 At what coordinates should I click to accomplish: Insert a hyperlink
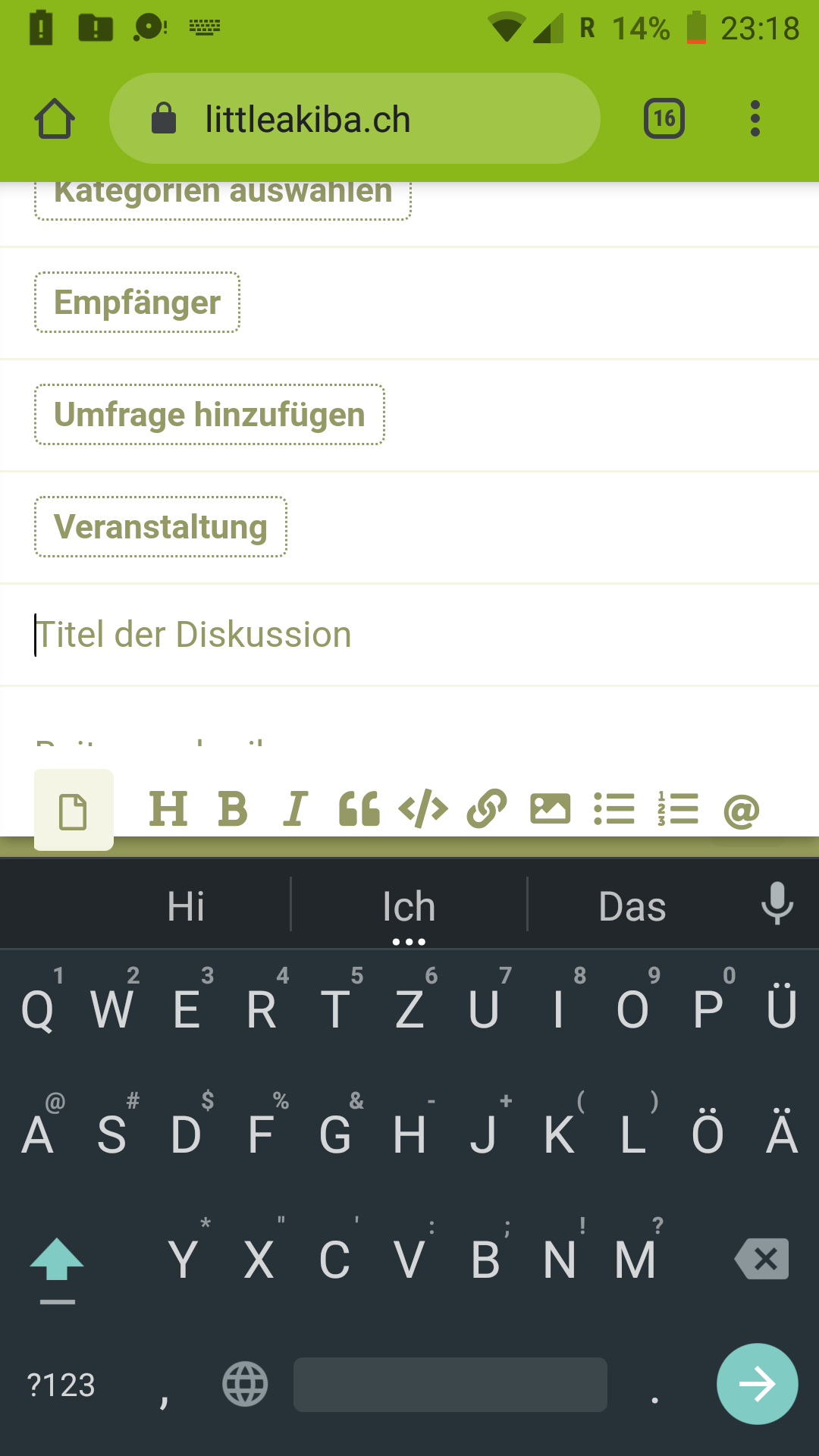pyautogui.click(x=487, y=809)
